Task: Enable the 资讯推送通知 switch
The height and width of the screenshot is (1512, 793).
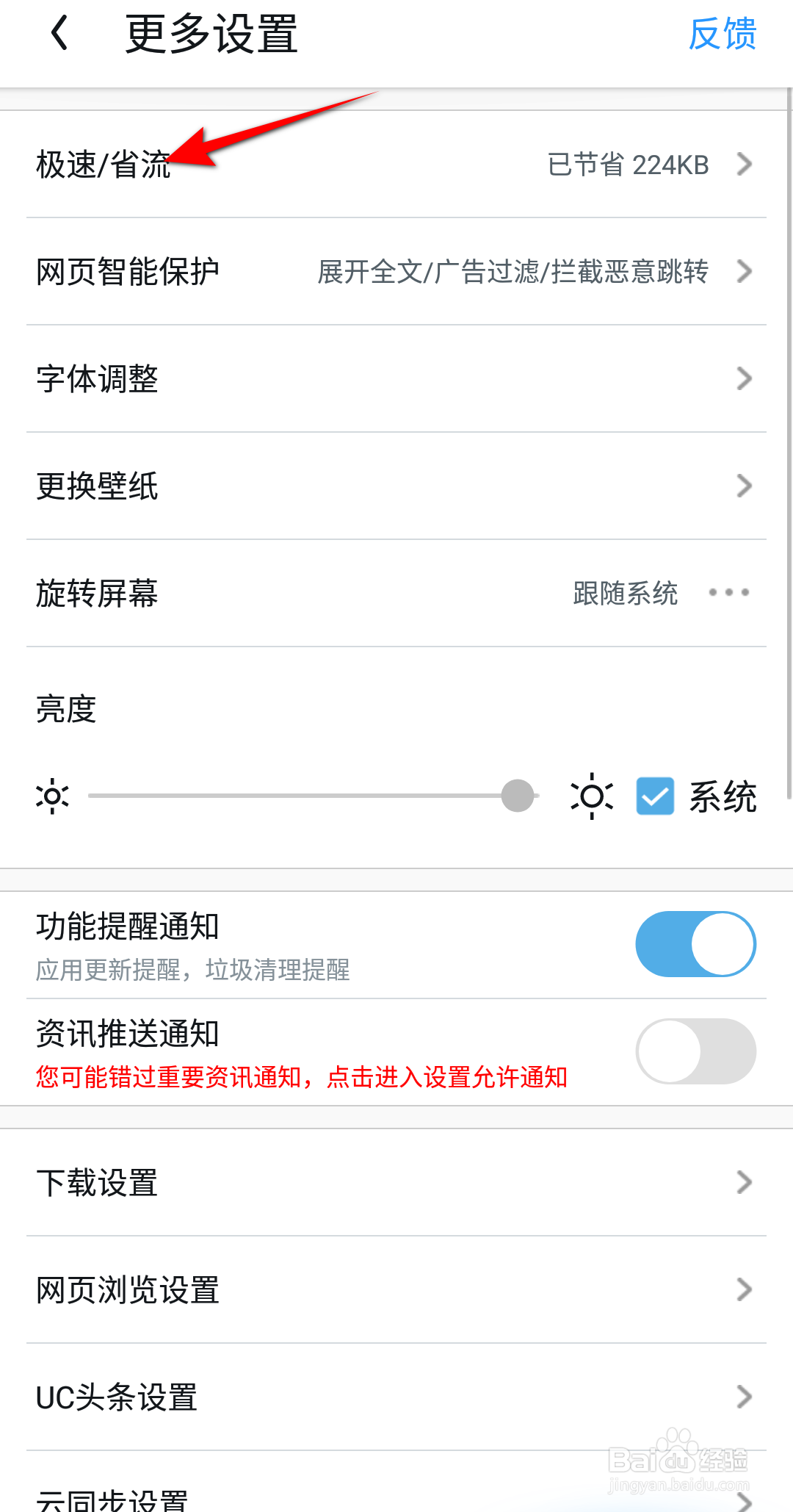Action: tap(695, 1051)
